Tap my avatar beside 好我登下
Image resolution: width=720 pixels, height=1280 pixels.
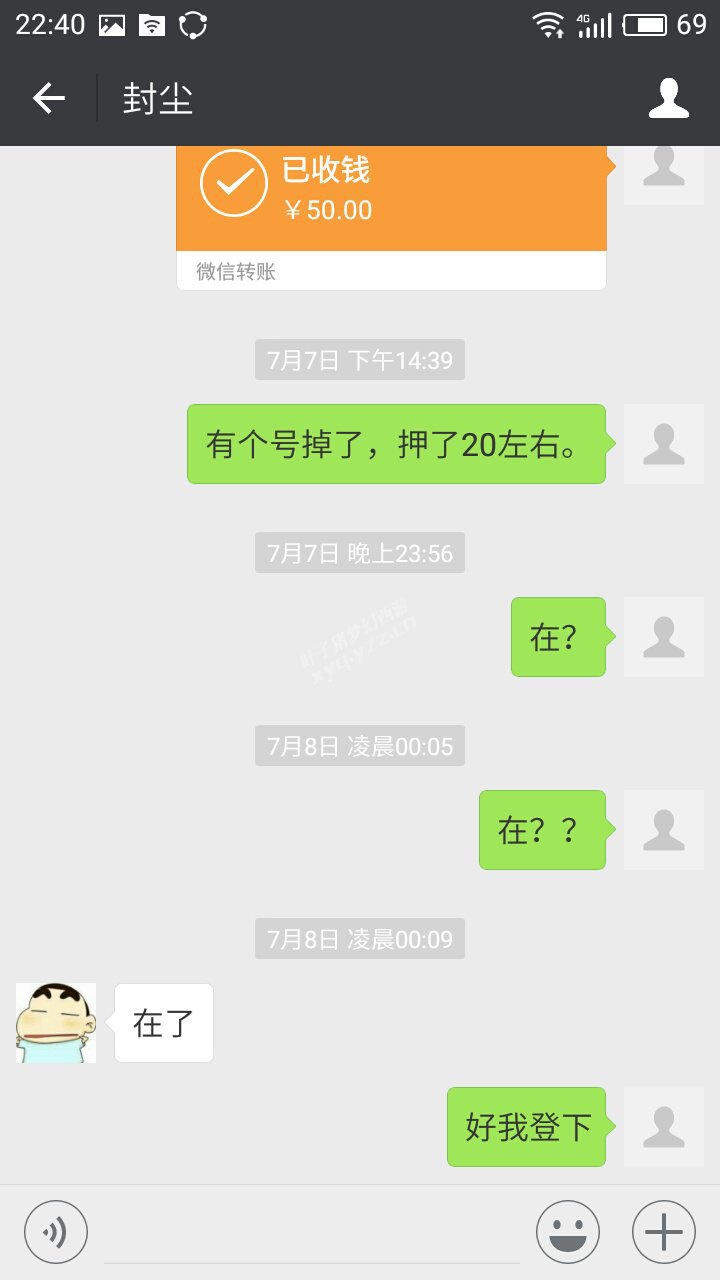click(663, 1126)
